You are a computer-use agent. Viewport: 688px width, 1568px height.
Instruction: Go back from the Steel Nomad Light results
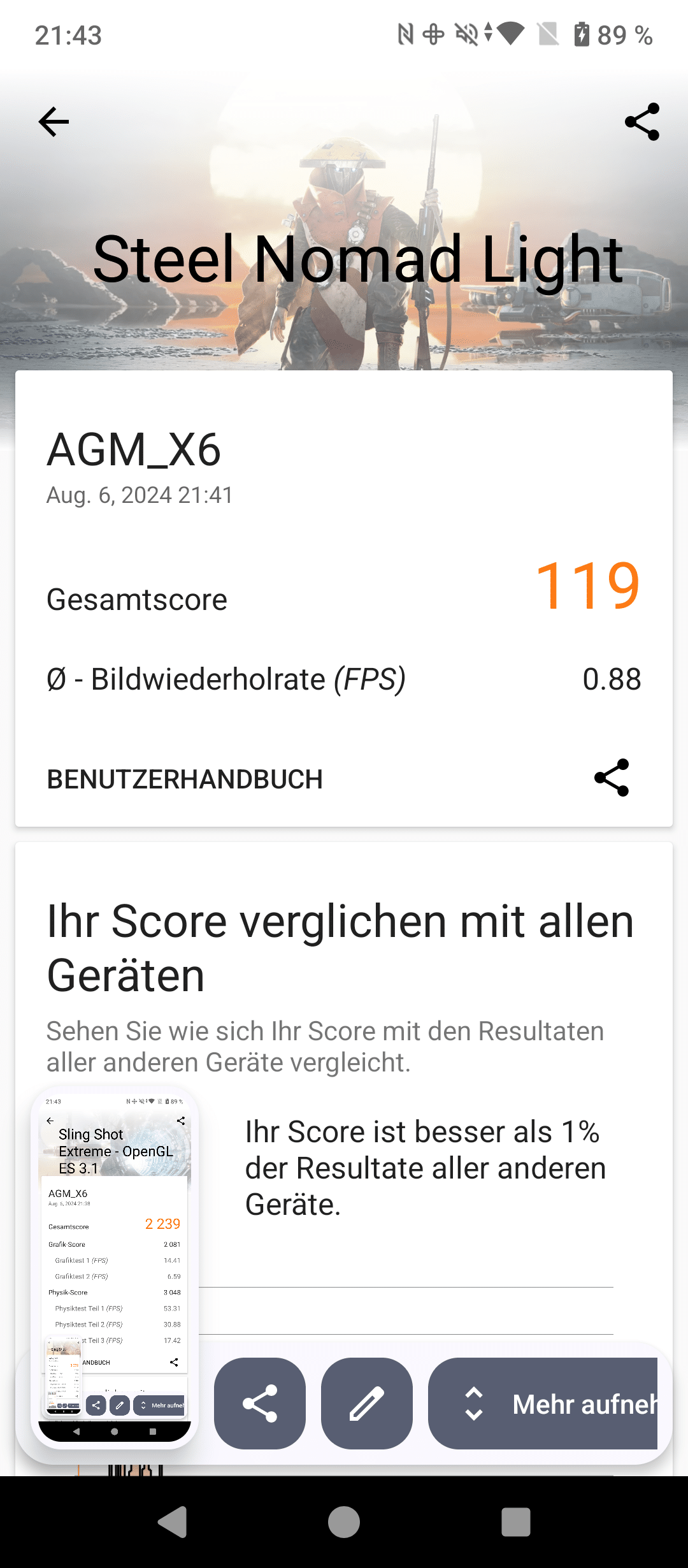[54, 122]
